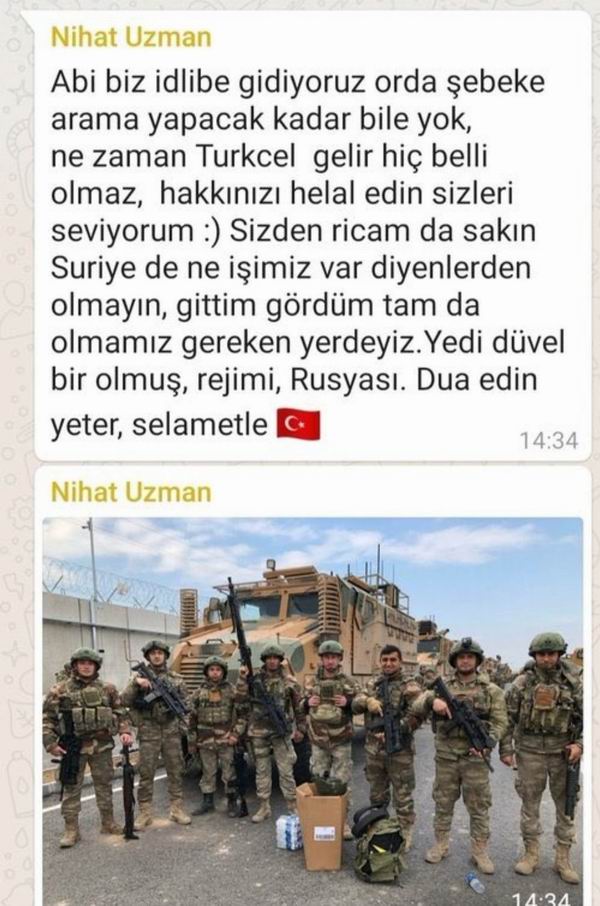Tap Nihat Uzman's name above the photo

(130, 492)
